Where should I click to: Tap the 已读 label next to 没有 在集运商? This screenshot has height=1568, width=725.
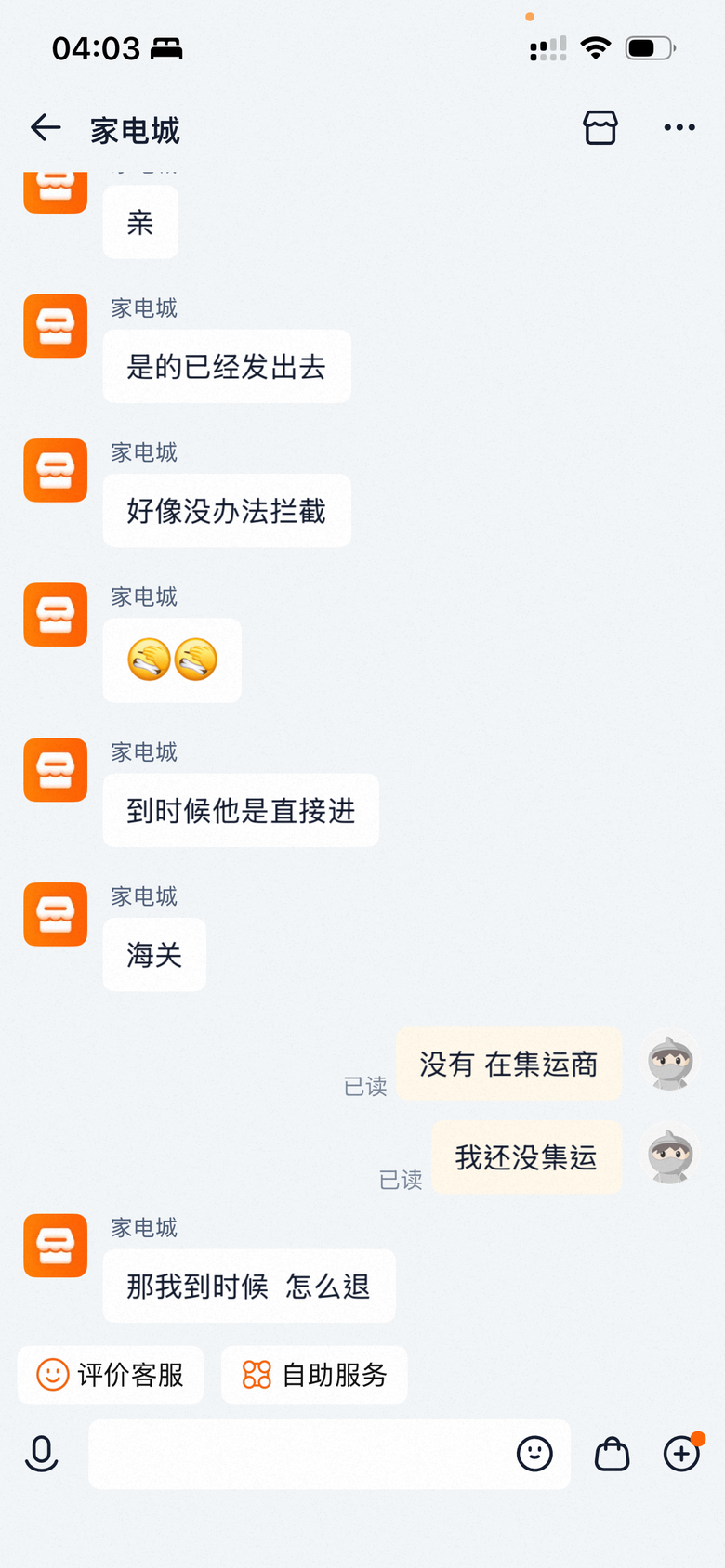(x=365, y=1087)
